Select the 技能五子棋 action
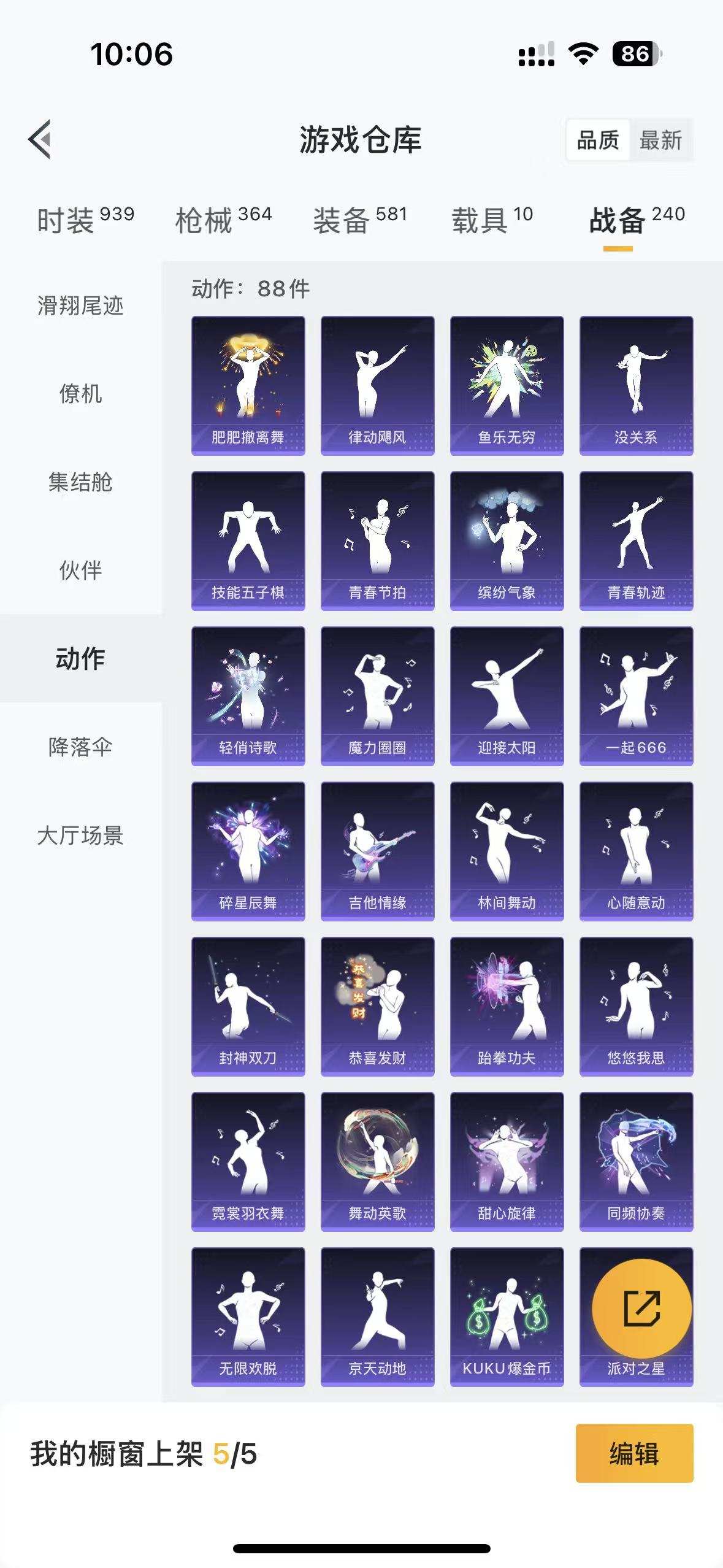 (x=247, y=540)
